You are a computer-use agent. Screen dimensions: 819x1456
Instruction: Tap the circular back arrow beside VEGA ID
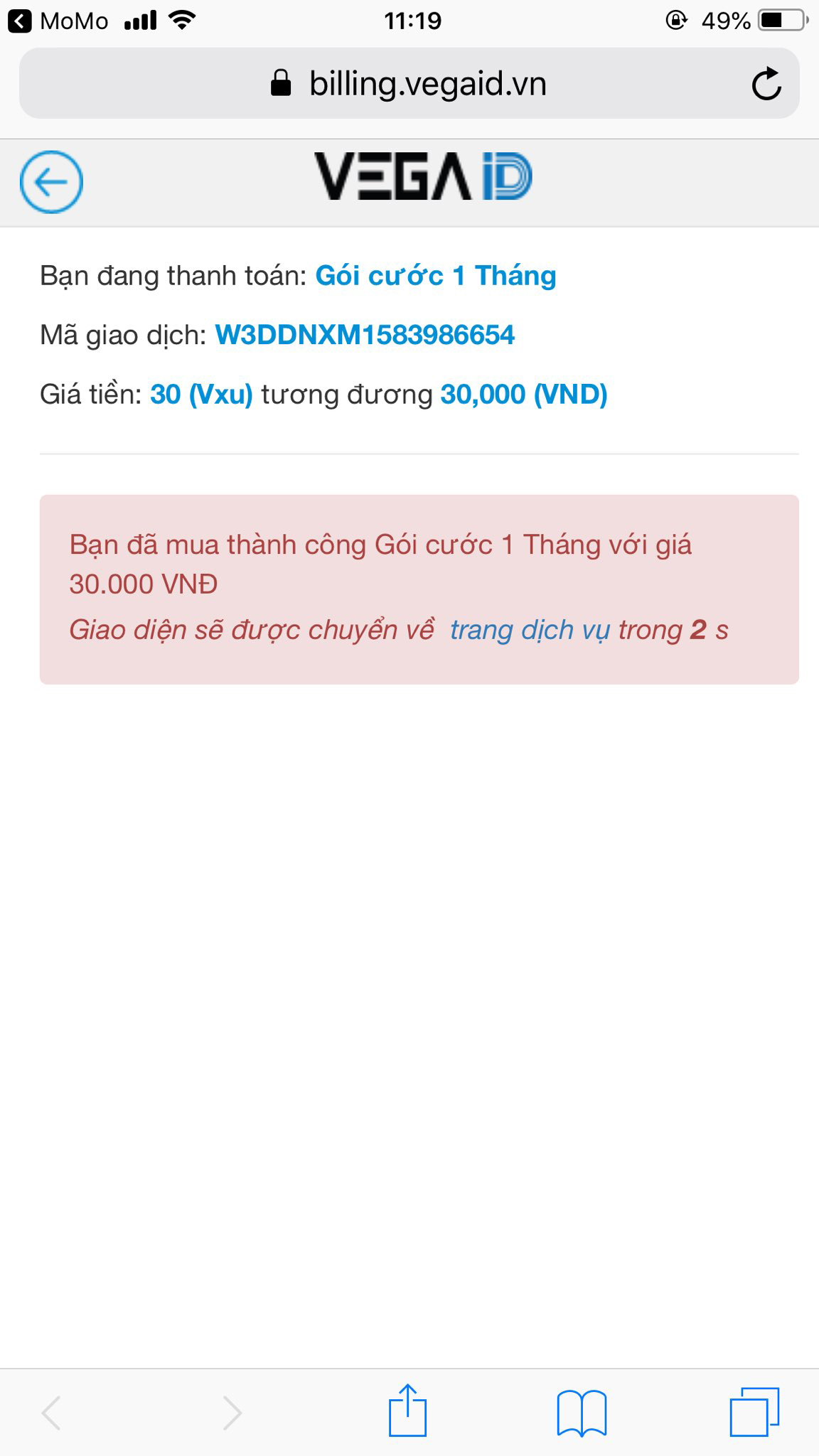point(51,182)
